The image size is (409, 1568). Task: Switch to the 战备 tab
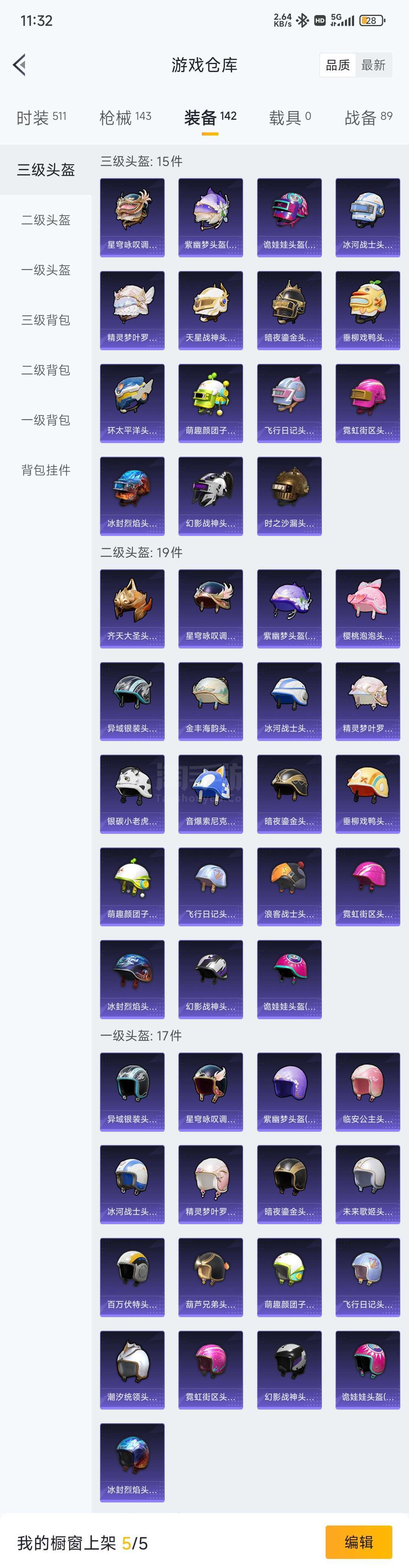368,117
